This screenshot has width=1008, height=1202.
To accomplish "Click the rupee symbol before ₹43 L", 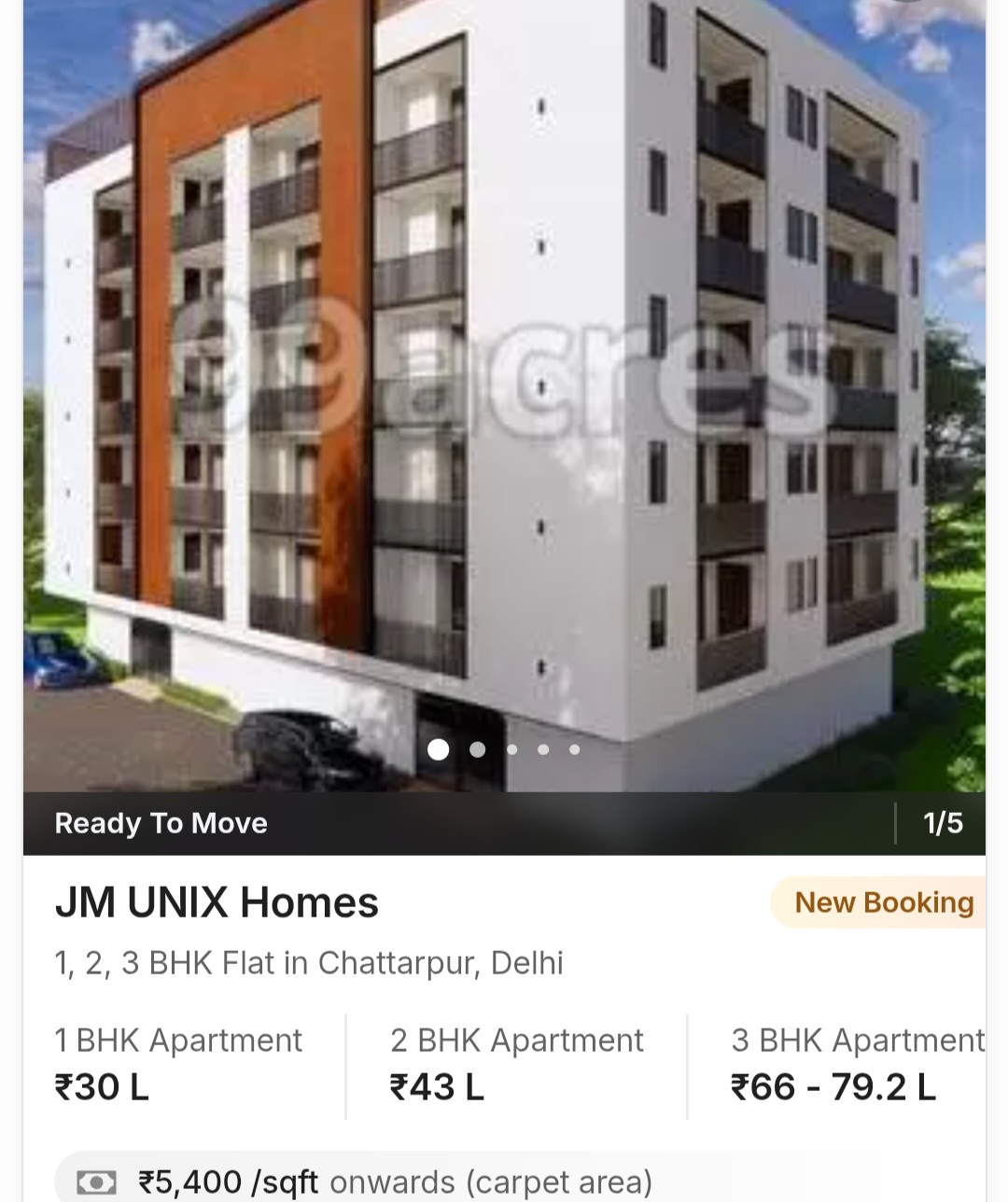I will 399,1085.
